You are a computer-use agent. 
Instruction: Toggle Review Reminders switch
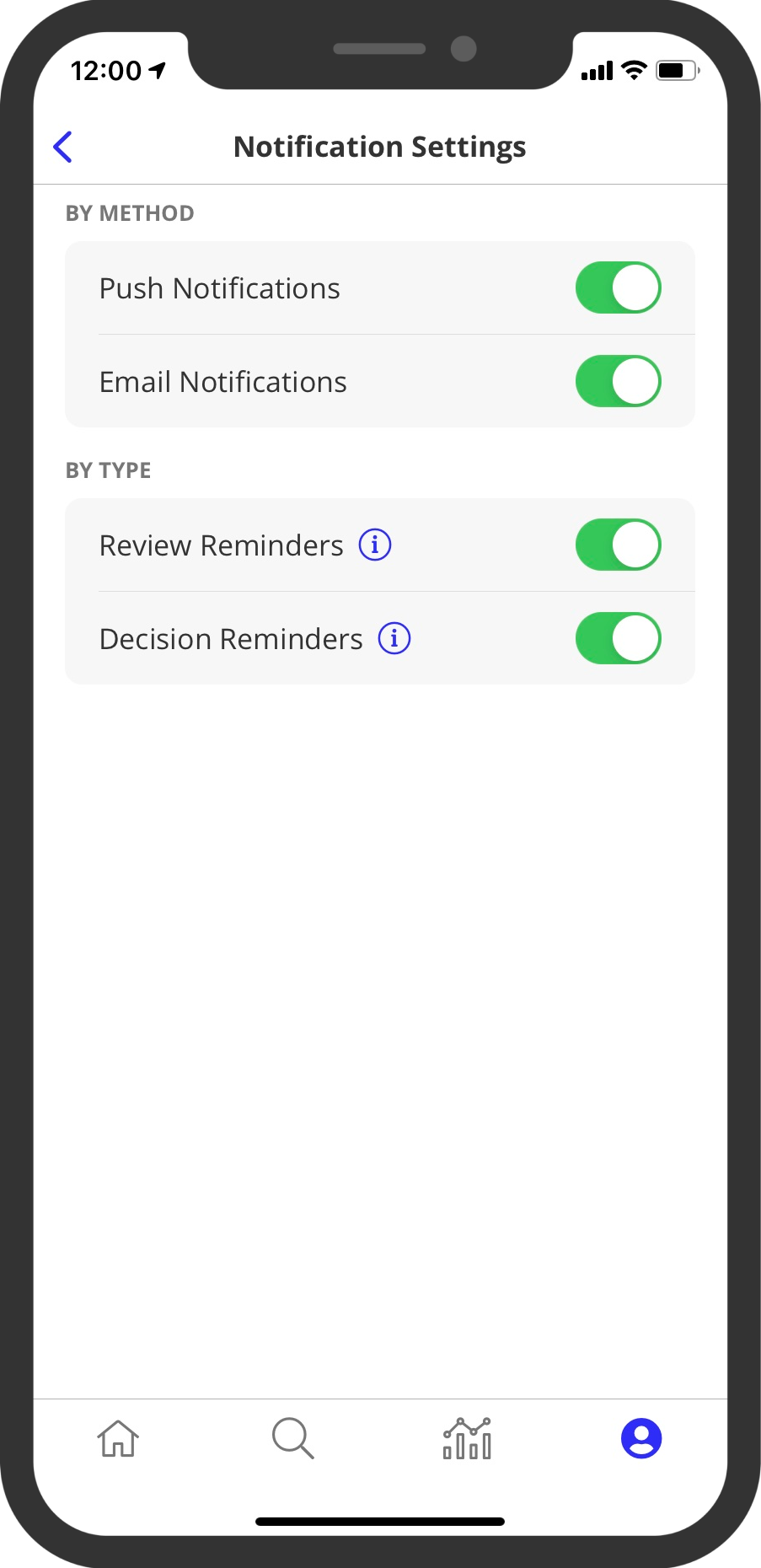click(618, 545)
